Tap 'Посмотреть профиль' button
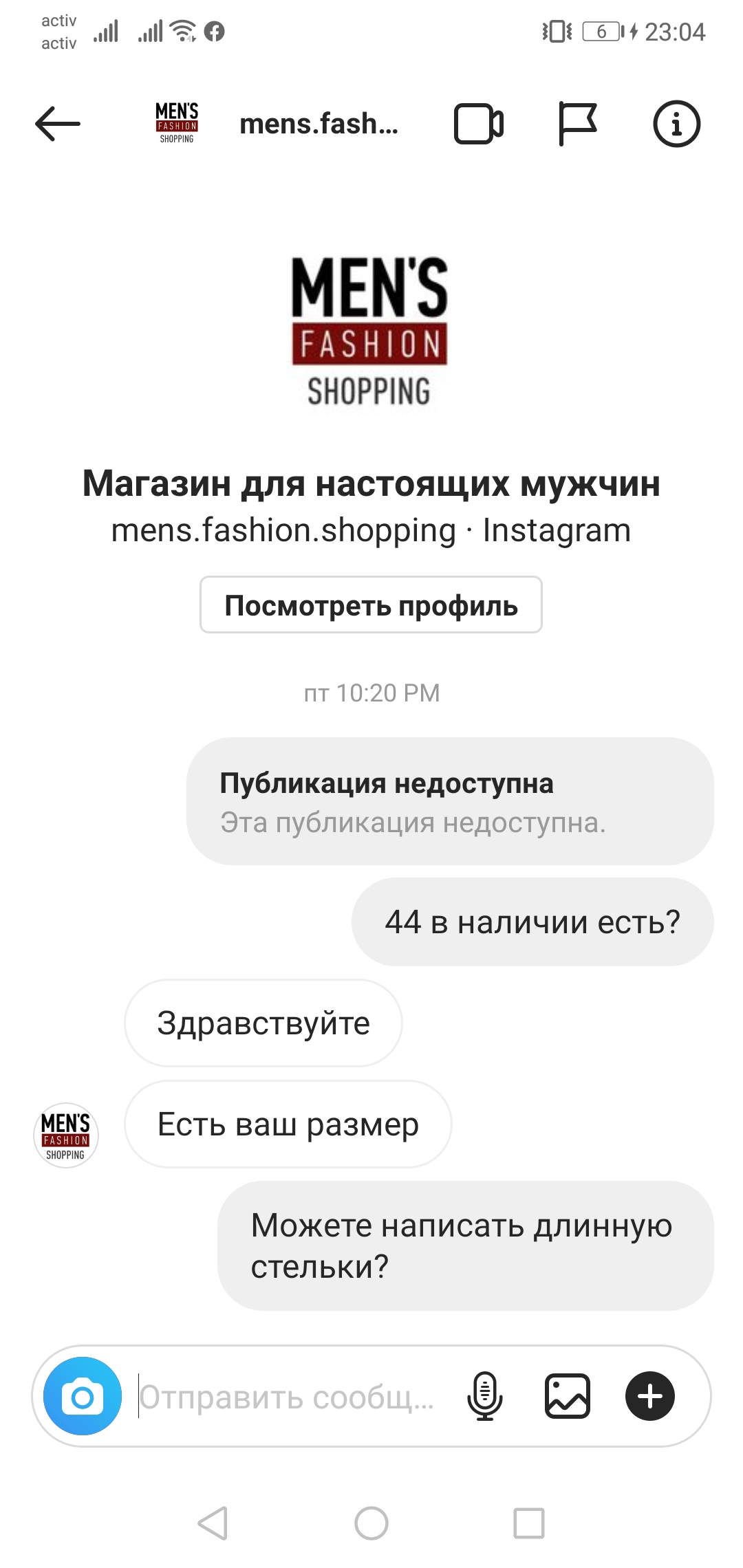 pyautogui.click(x=371, y=605)
